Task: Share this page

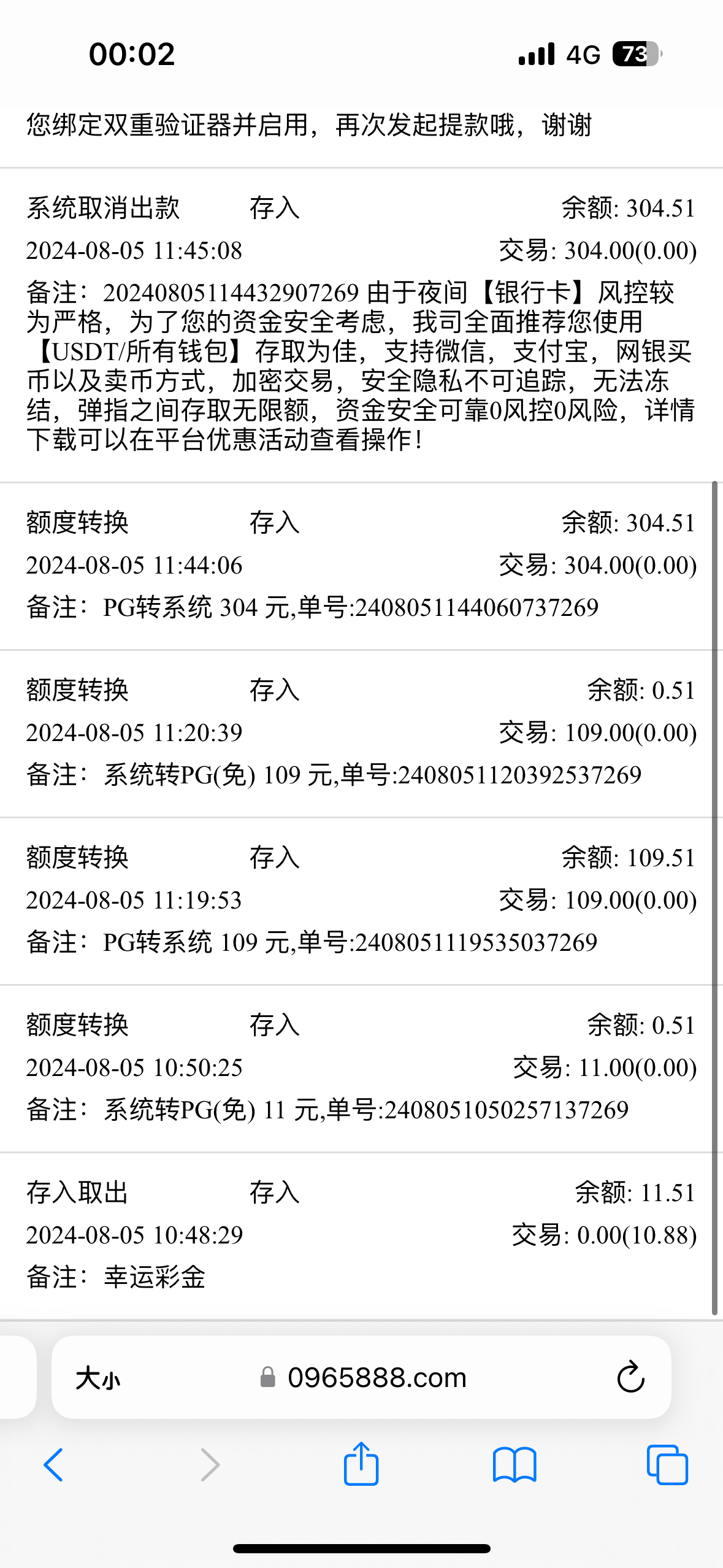Action: pyautogui.click(x=361, y=1464)
